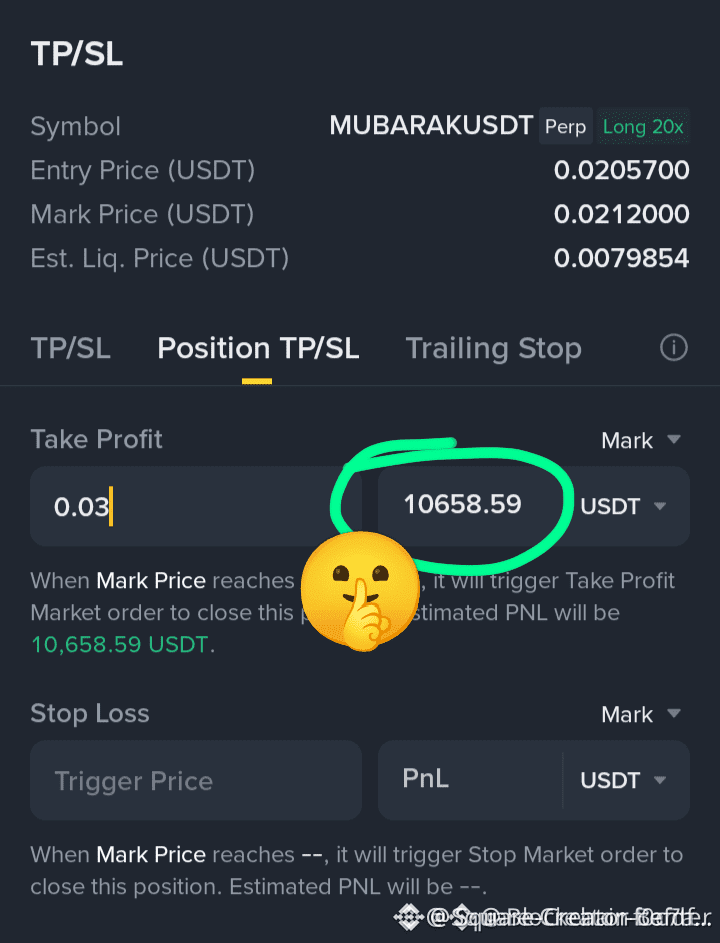This screenshot has width=720, height=943.
Task: Focus the Stop Loss Trigger Price field
Action: 195,781
